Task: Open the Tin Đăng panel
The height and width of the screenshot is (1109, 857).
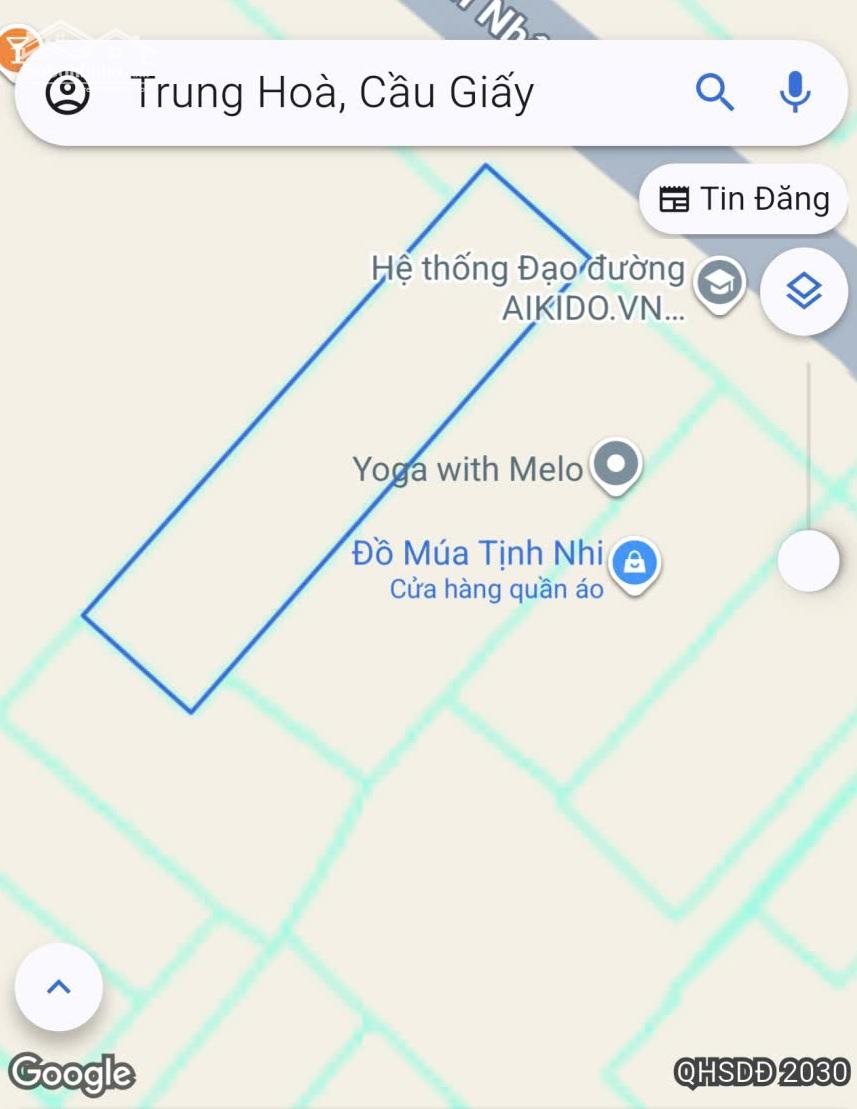Action: click(742, 198)
